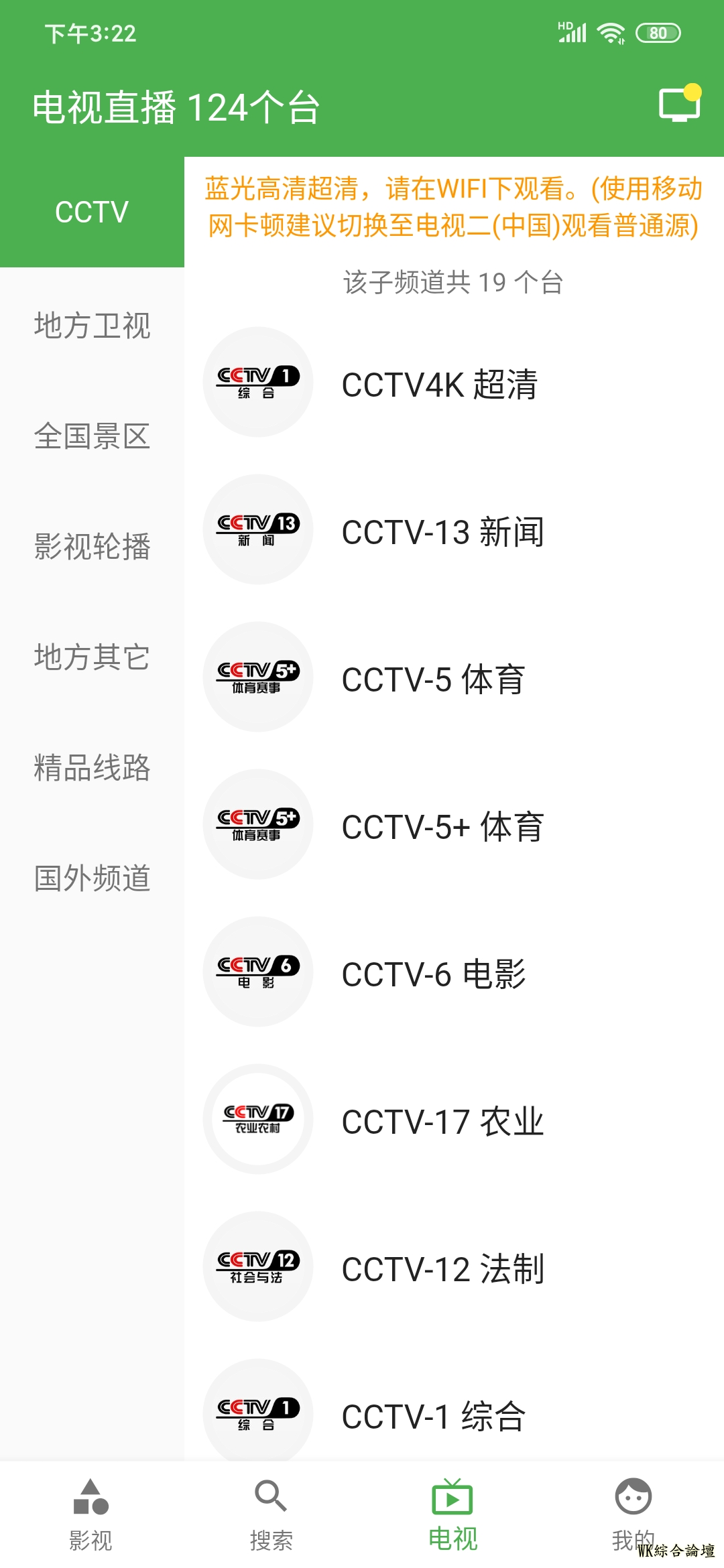Tap the TV screen icon in header

pyautogui.click(x=679, y=105)
